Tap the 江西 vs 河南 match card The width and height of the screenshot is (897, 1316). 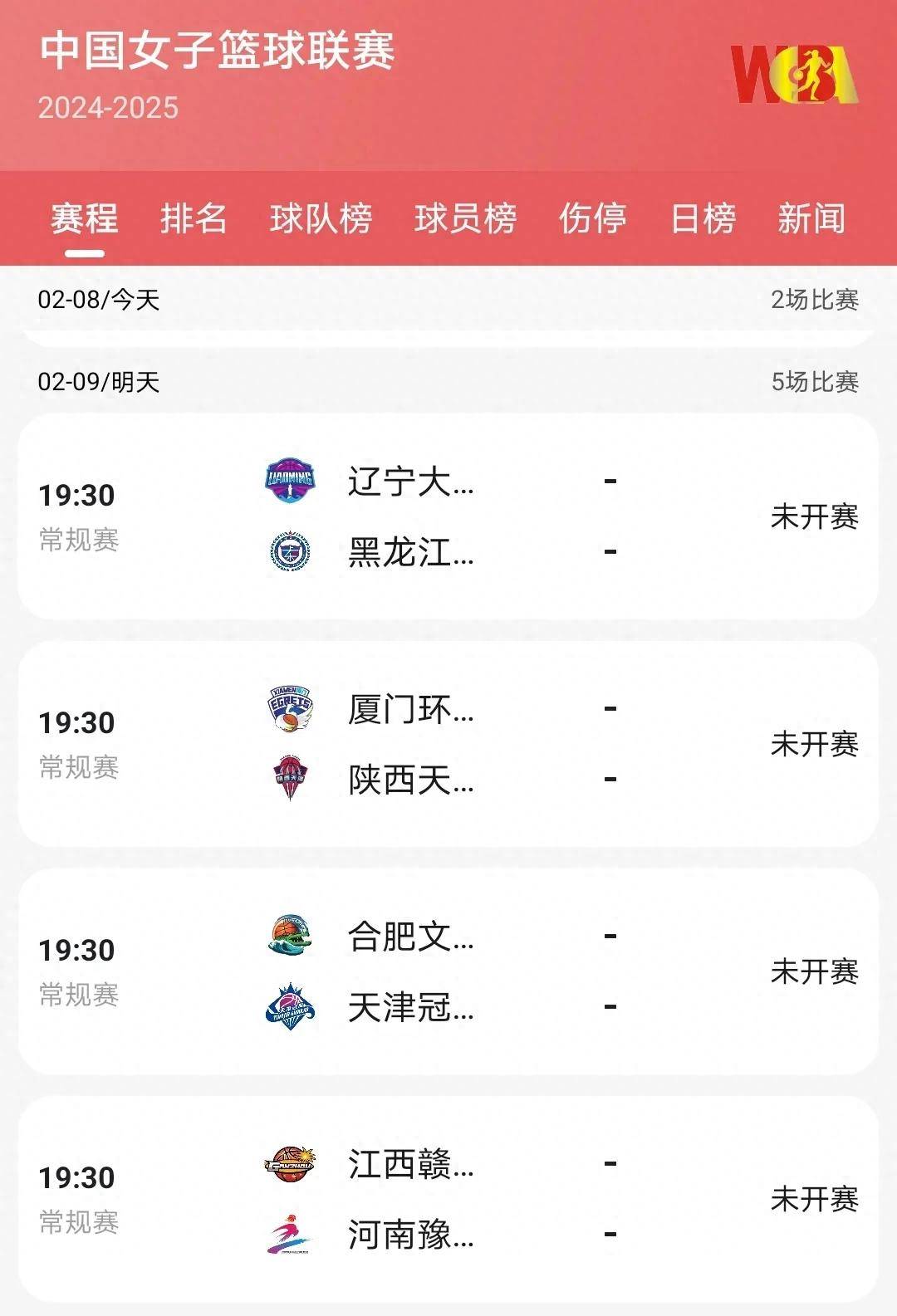coord(448,1199)
